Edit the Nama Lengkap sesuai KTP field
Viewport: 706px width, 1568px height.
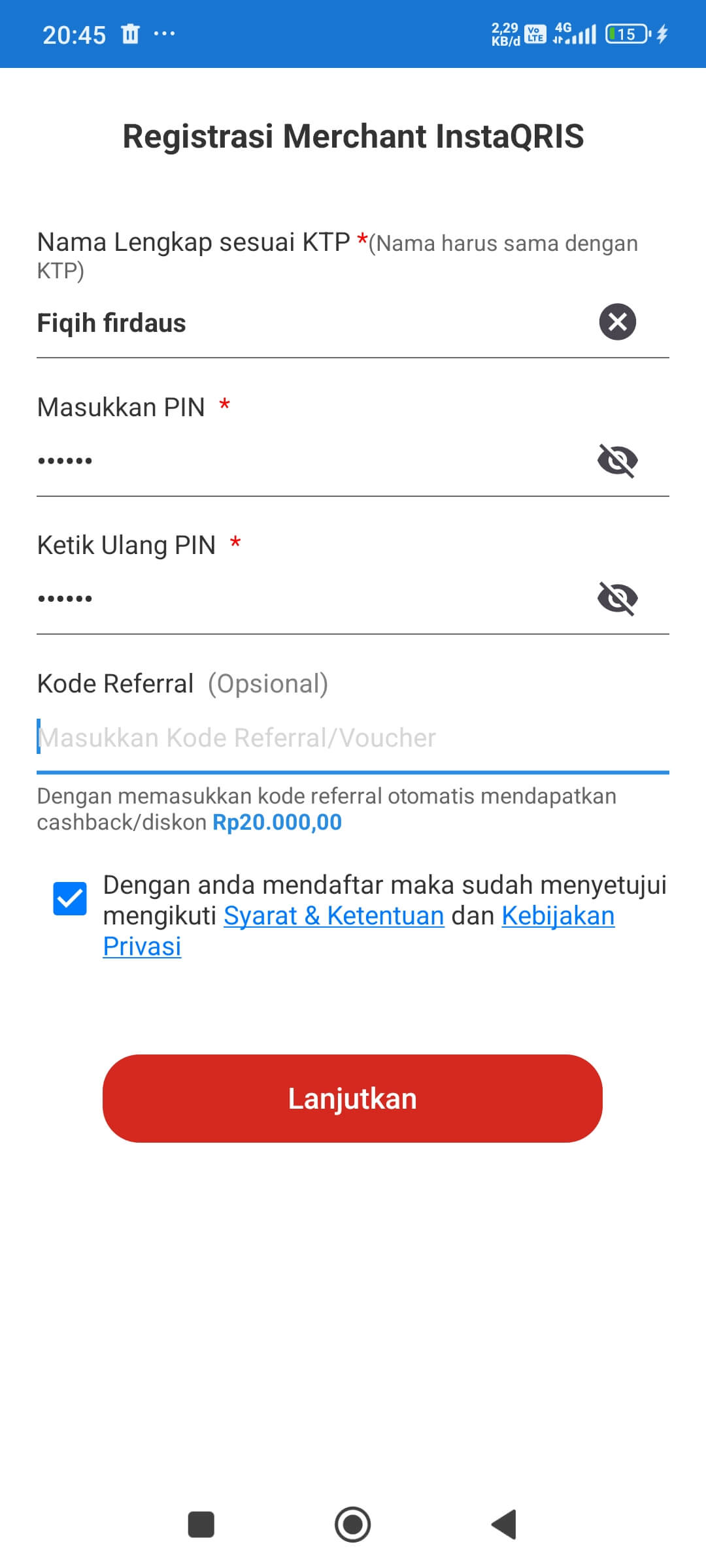pos(307,323)
